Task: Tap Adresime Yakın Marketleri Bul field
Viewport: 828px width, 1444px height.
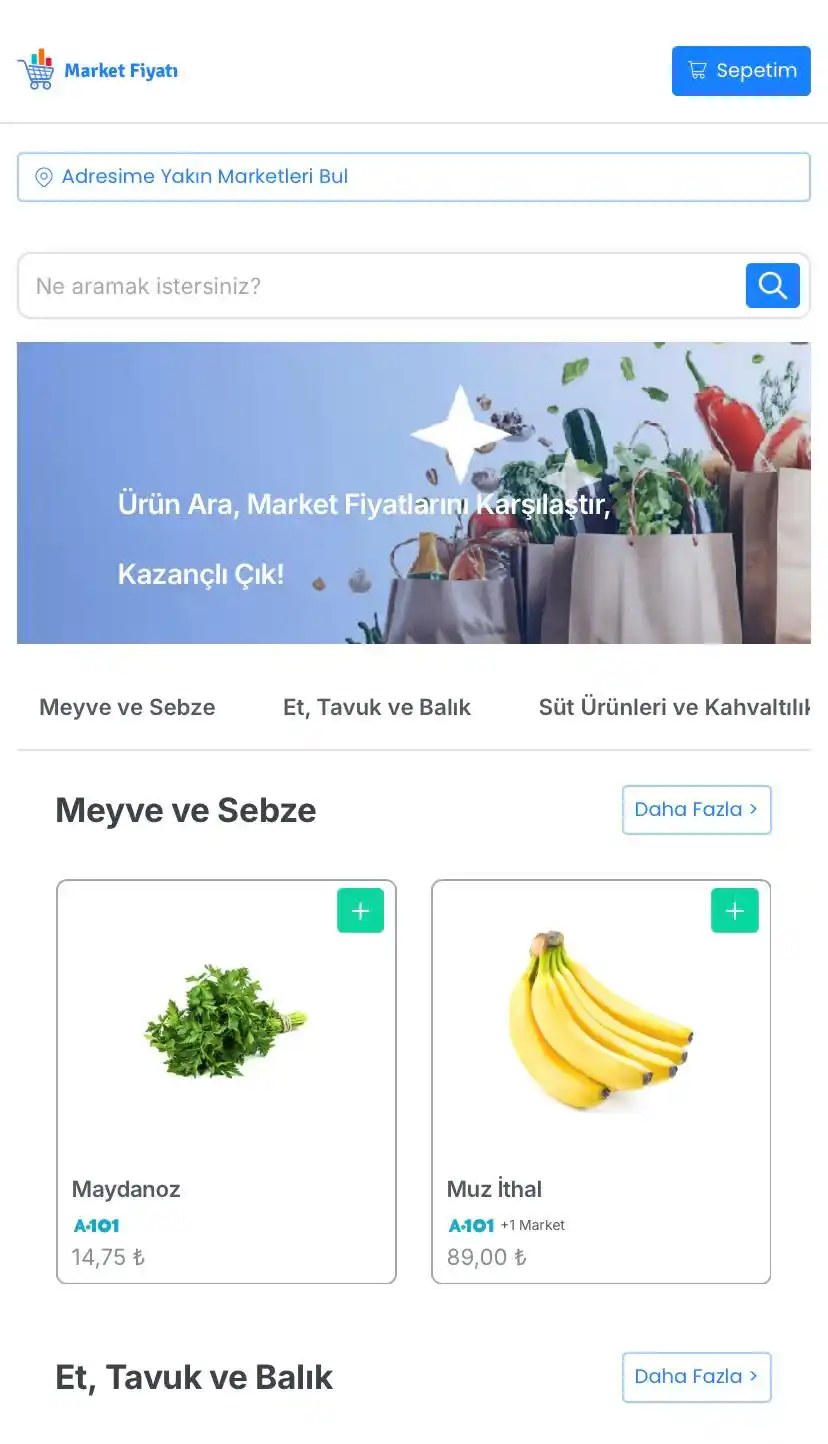Action: tap(413, 177)
